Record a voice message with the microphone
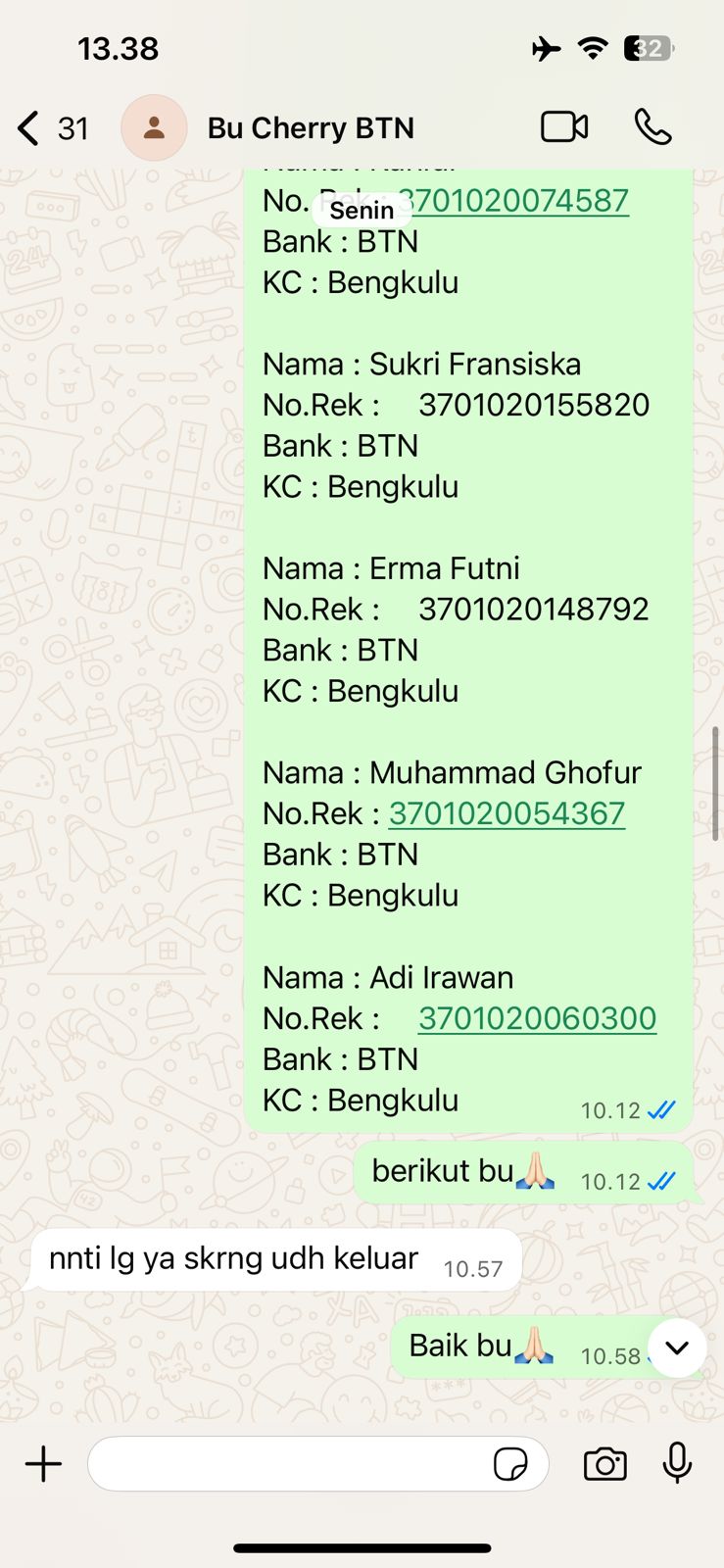This screenshot has width=724, height=1568. [677, 1464]
